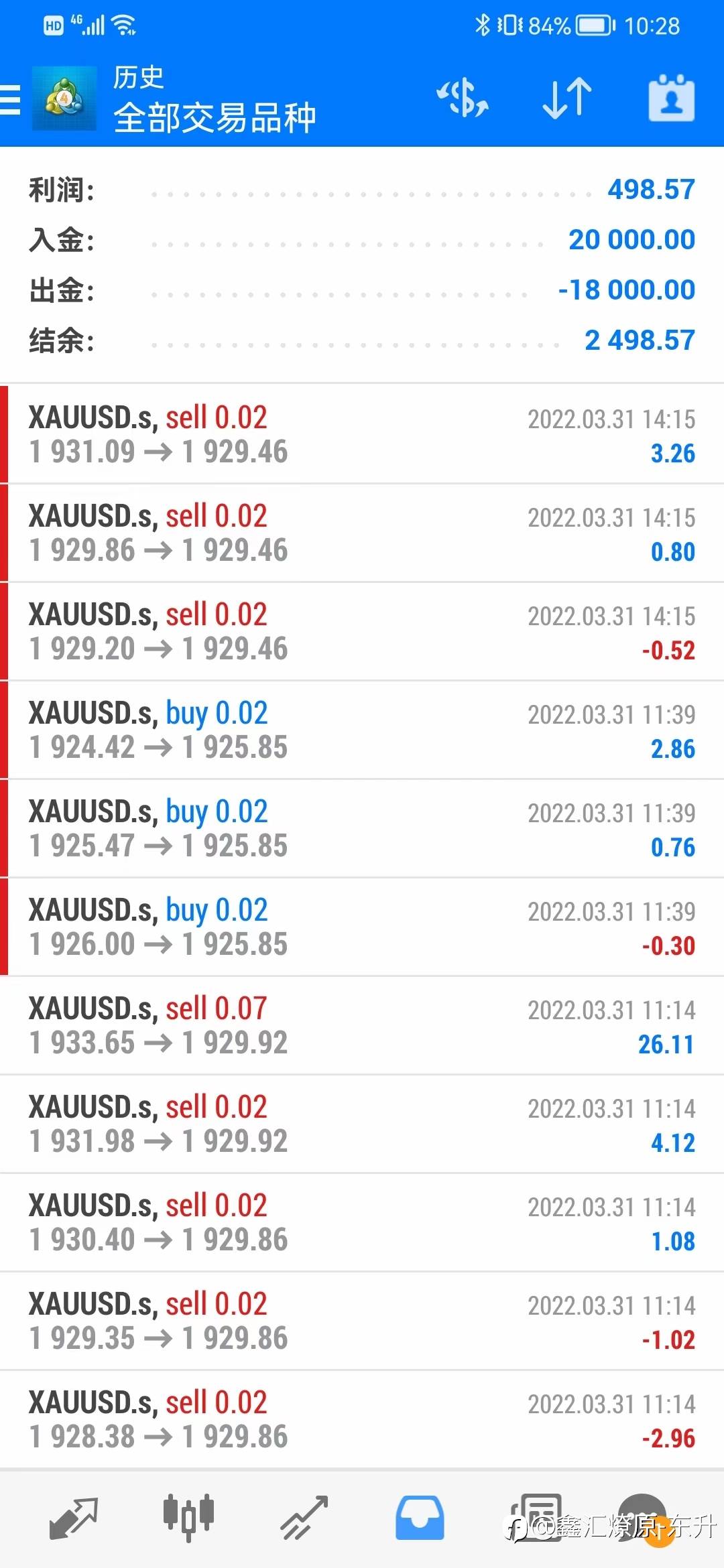Open the calendar date range icon
This screenshot has height=1568, width=724.
click(x=671, y=99)
